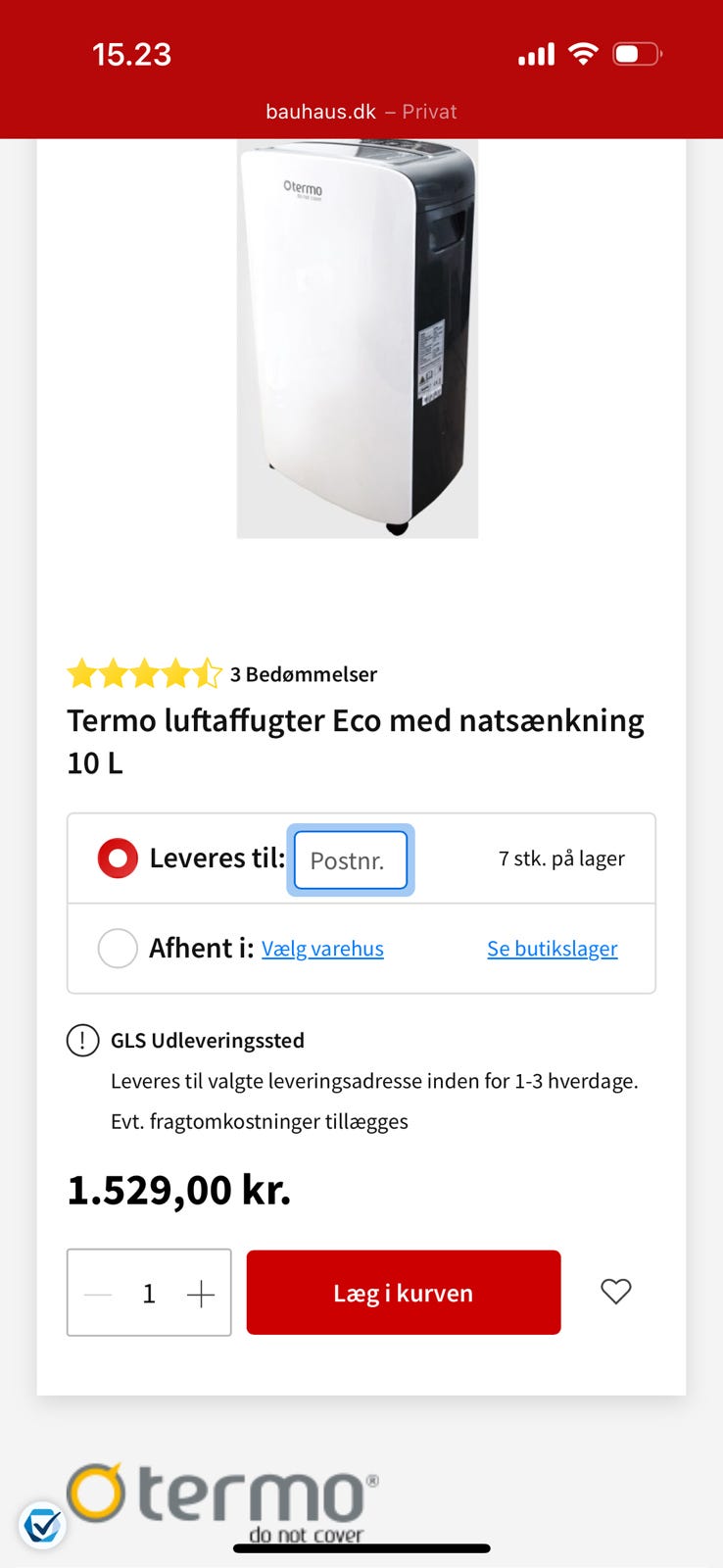Add the Termo dehumidifier to the wishlist
The height and width of the screenshot is (1568, 723).
615,1292
